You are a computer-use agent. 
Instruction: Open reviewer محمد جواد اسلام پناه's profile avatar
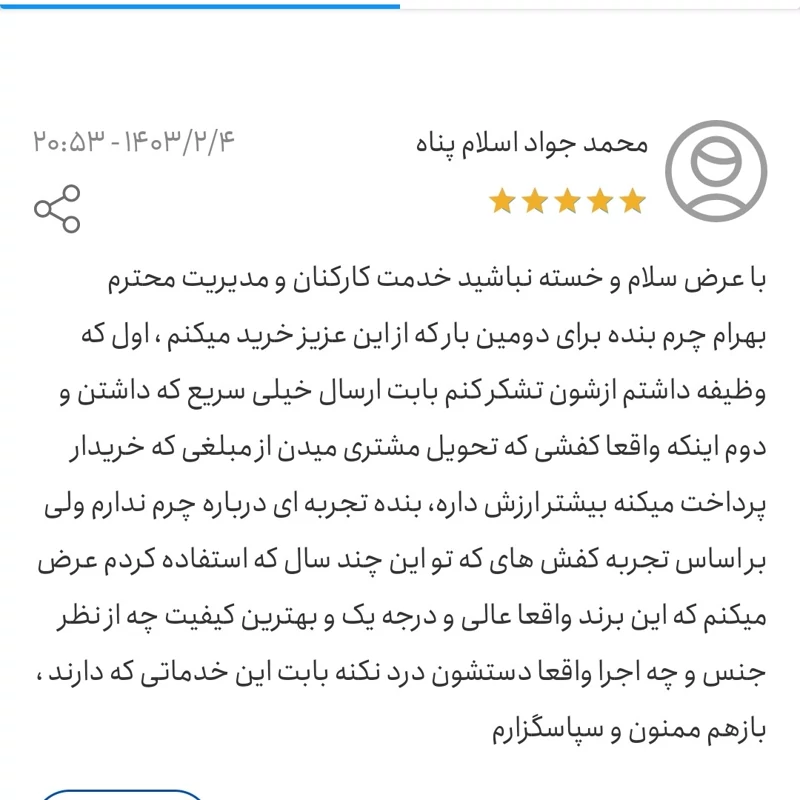[x=716, y=170]
